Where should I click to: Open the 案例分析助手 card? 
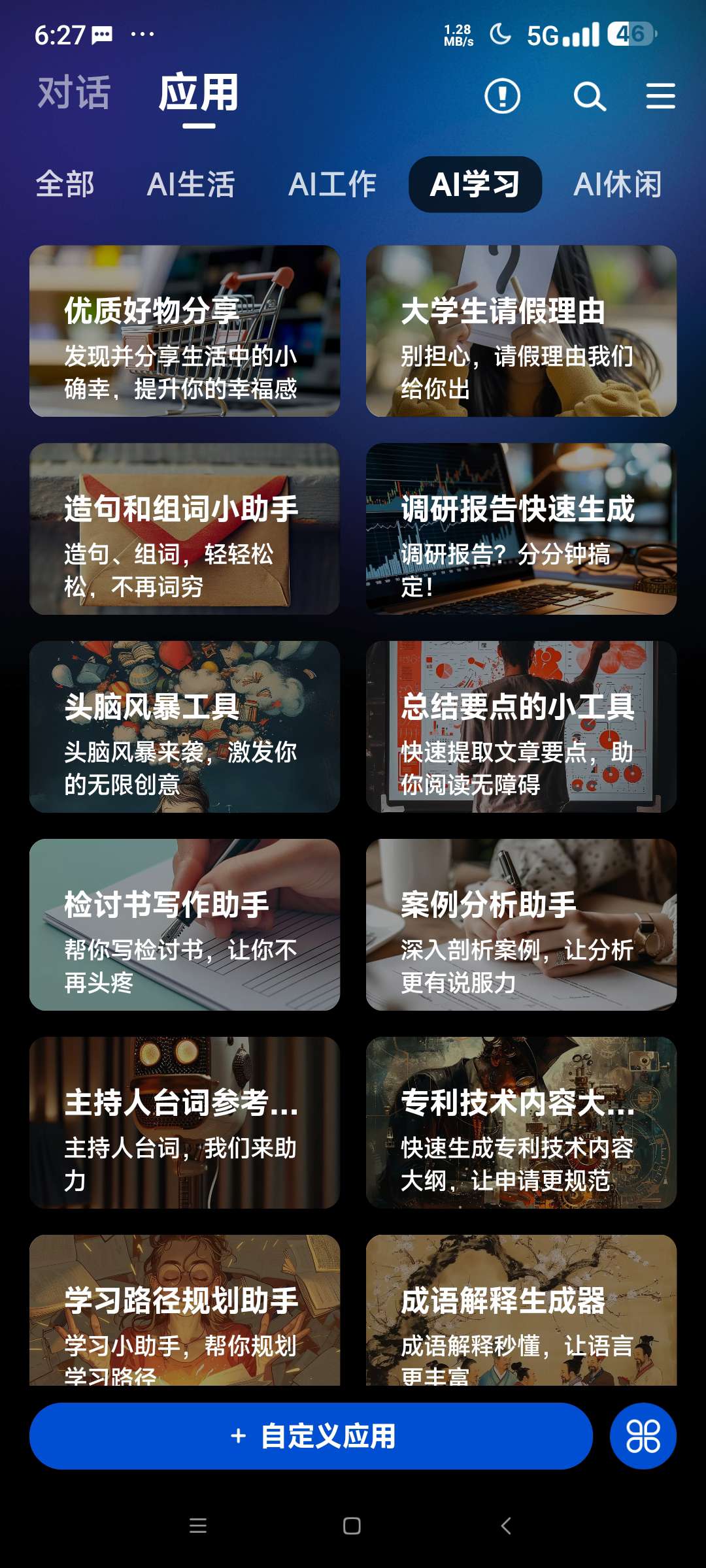click(521, 924)
